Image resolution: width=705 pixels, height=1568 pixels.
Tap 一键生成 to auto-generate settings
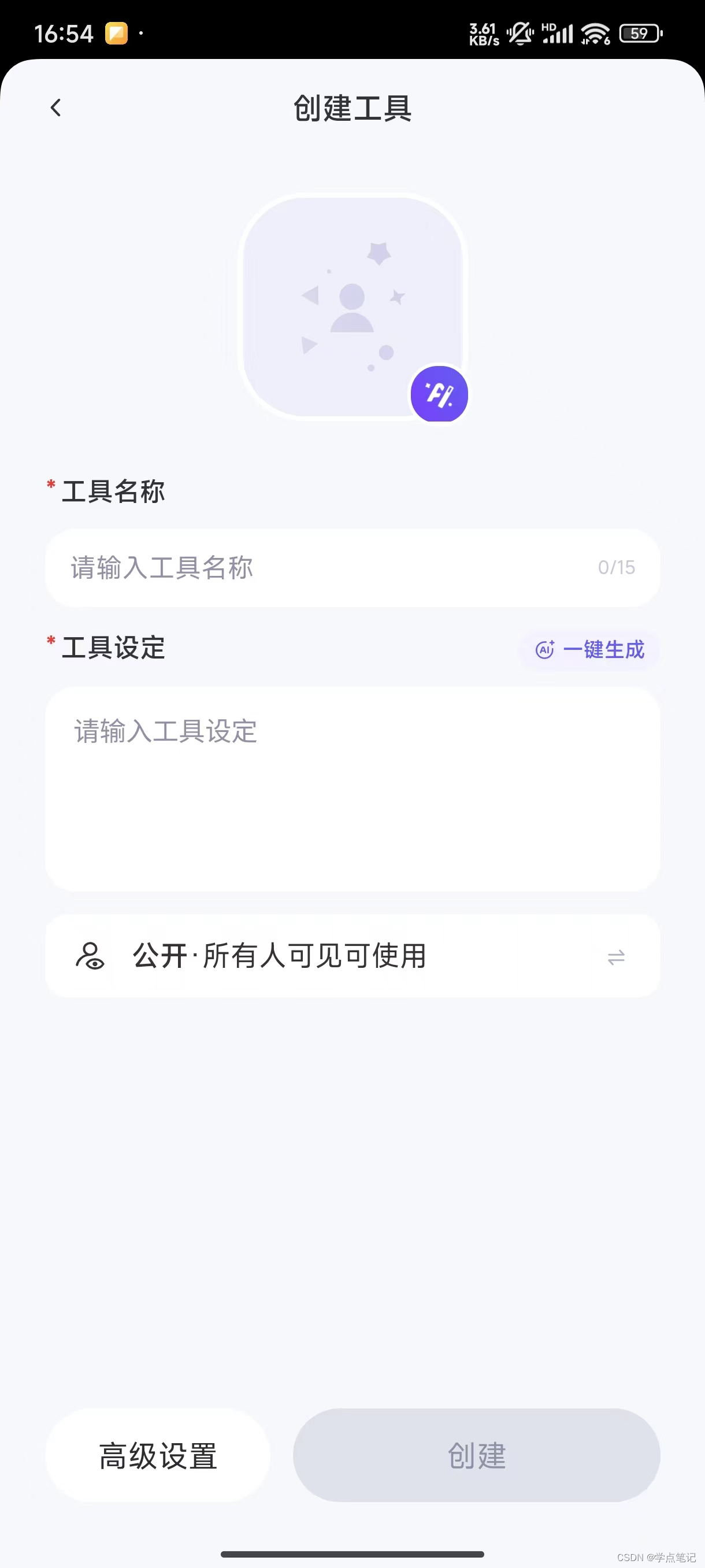tap(589, 649)
